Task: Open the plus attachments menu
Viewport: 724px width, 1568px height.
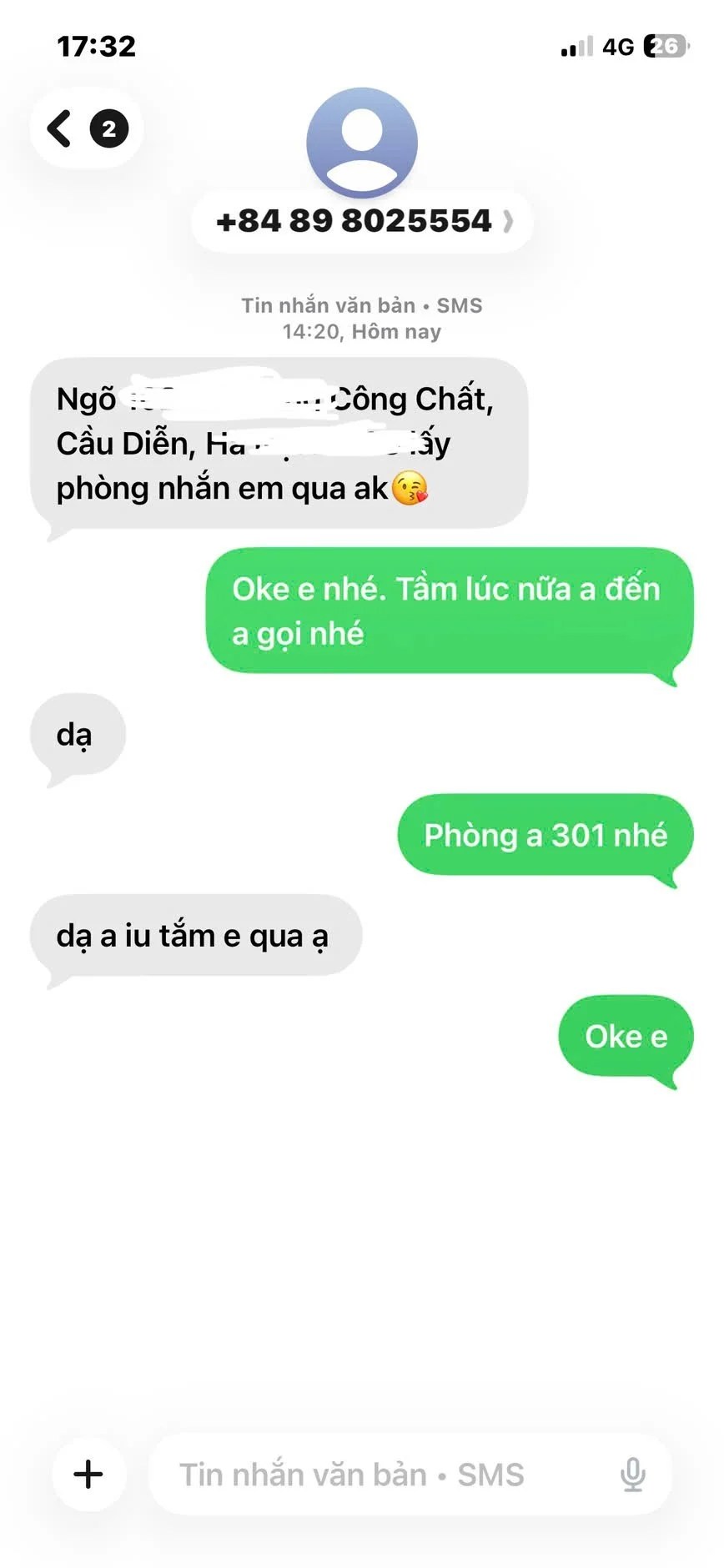Action: coord(88,1474)
